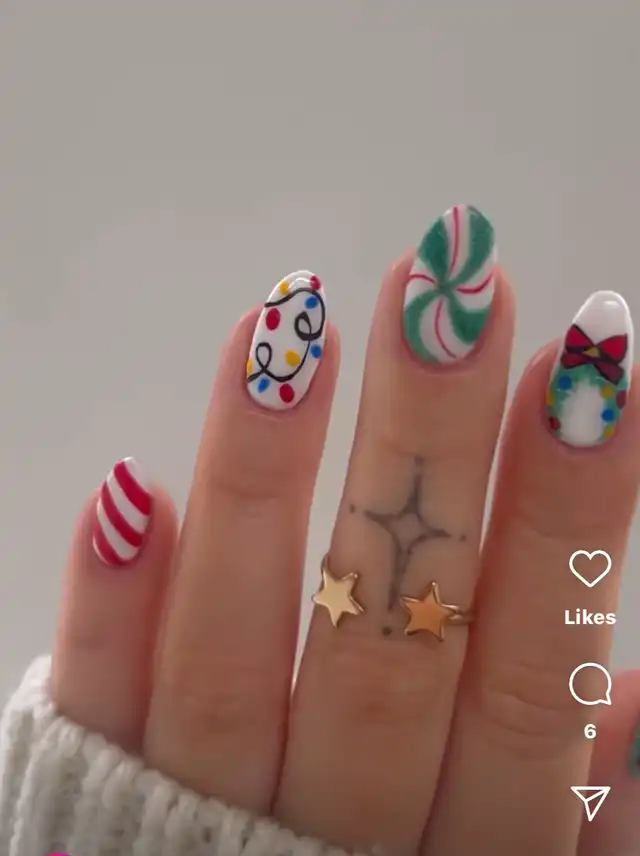Like this reel with the heart icon
The width and height of the screenshot is (640, 856).
[590, 569]
